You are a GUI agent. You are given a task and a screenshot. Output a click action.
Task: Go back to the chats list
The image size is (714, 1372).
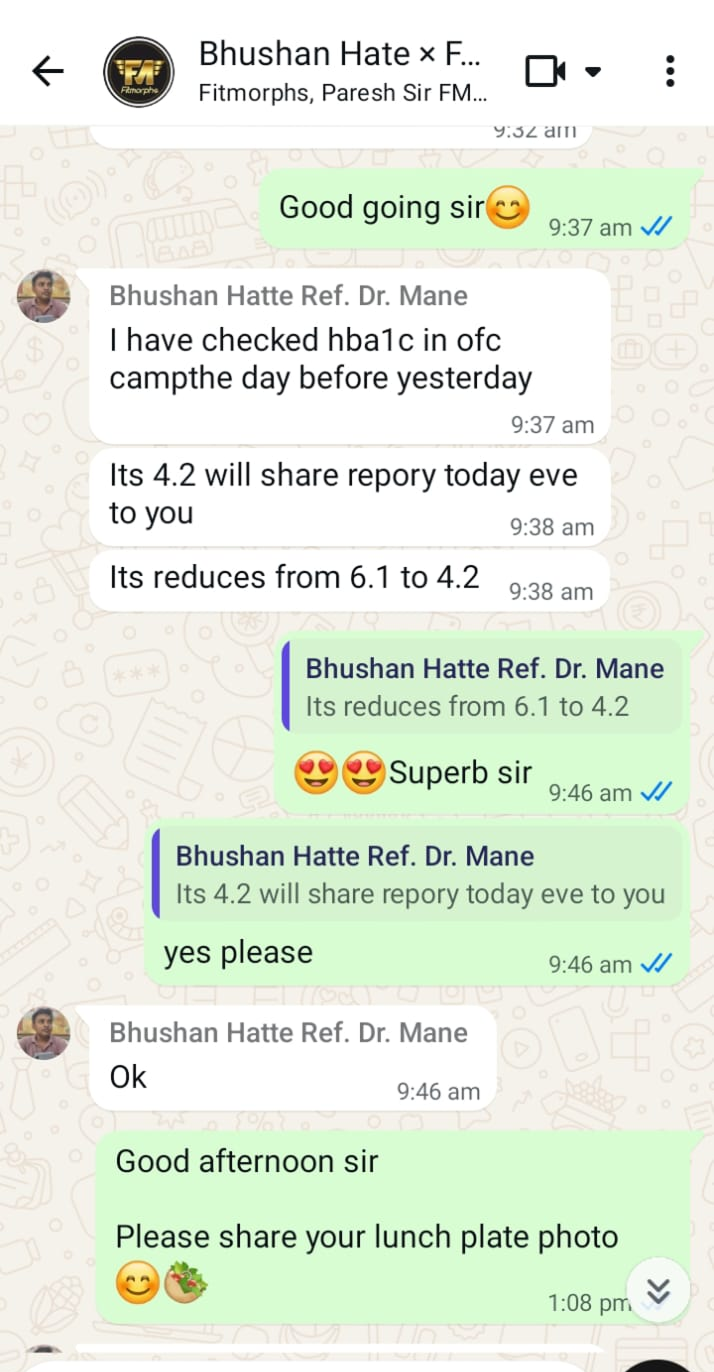pyautogui.click(x=47, y=71)
